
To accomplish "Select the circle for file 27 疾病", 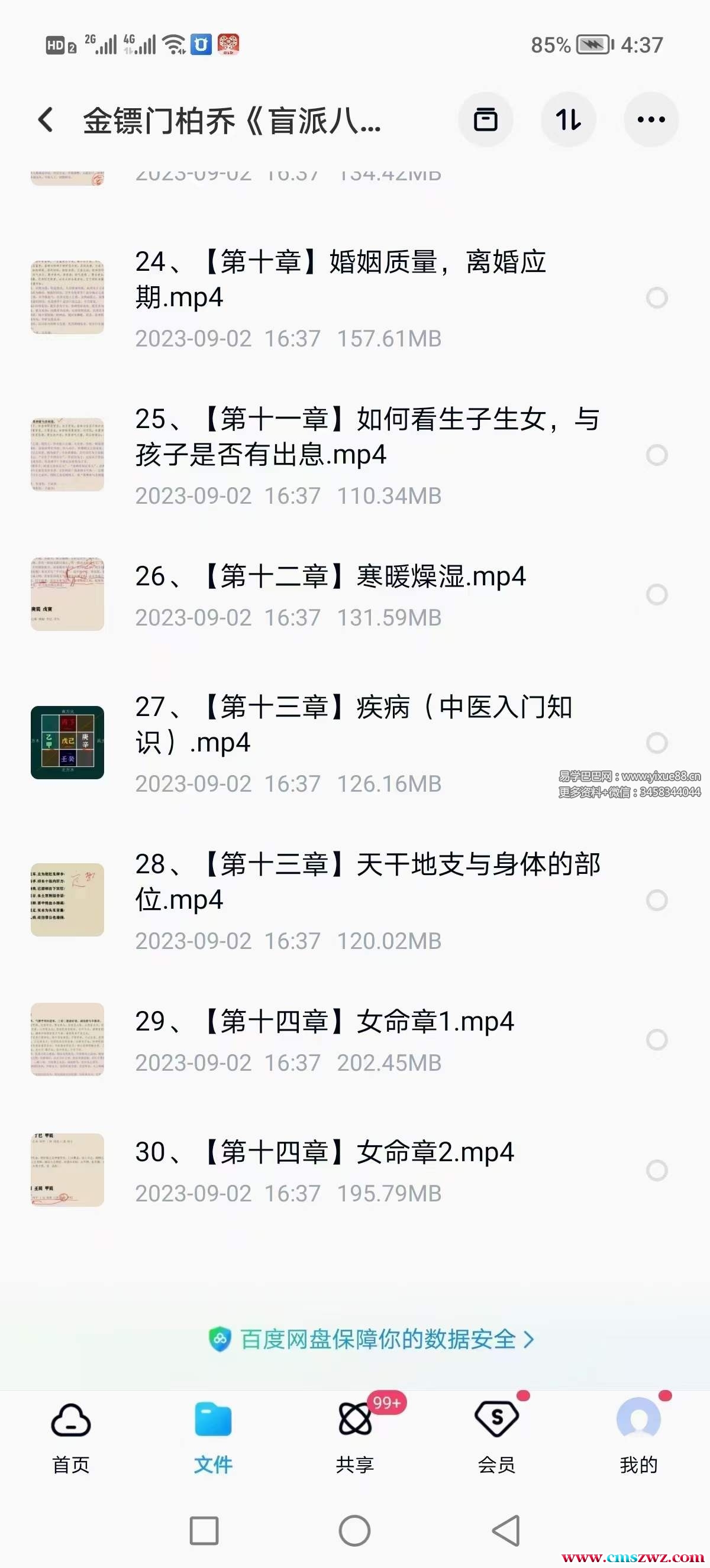I will (x=656, y=743).
